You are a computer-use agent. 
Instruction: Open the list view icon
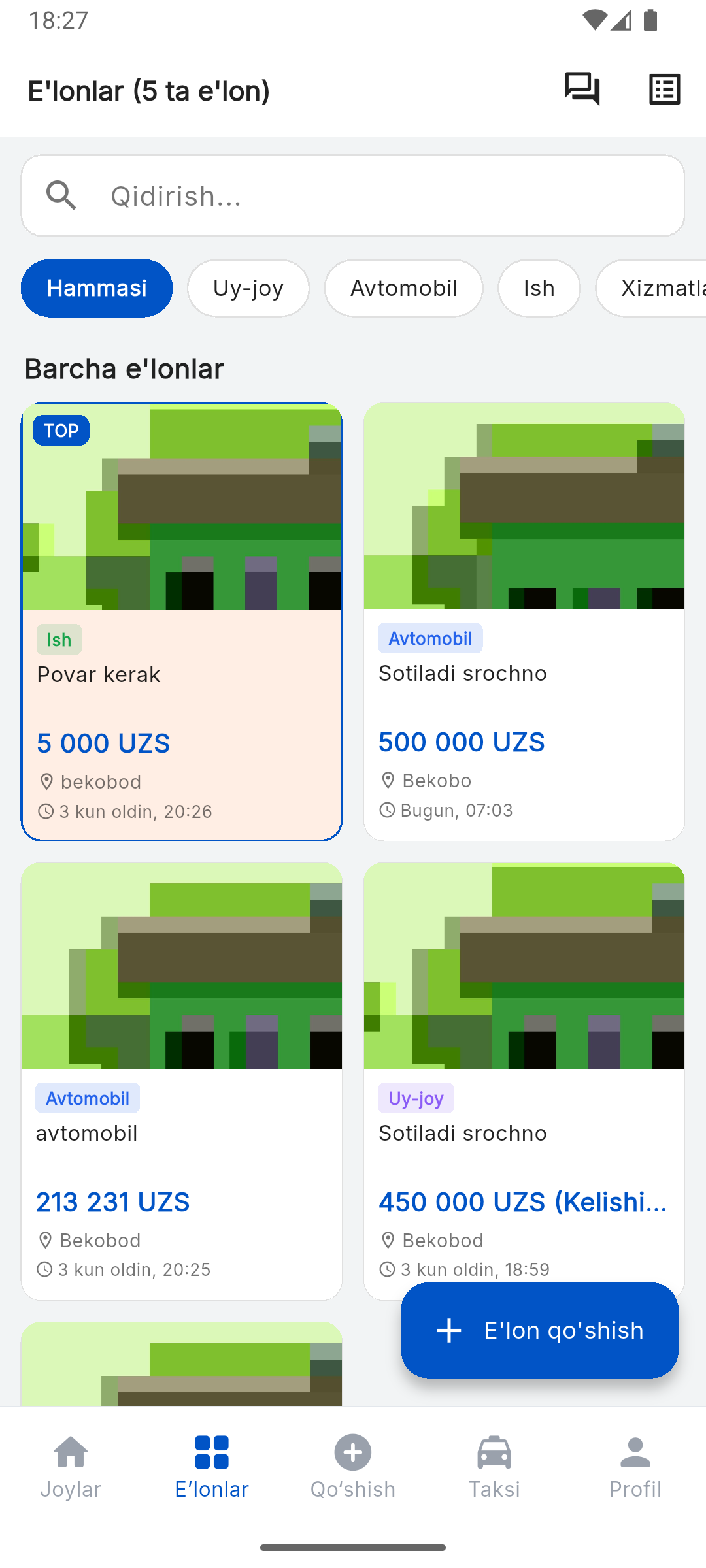tap(665, 90)
